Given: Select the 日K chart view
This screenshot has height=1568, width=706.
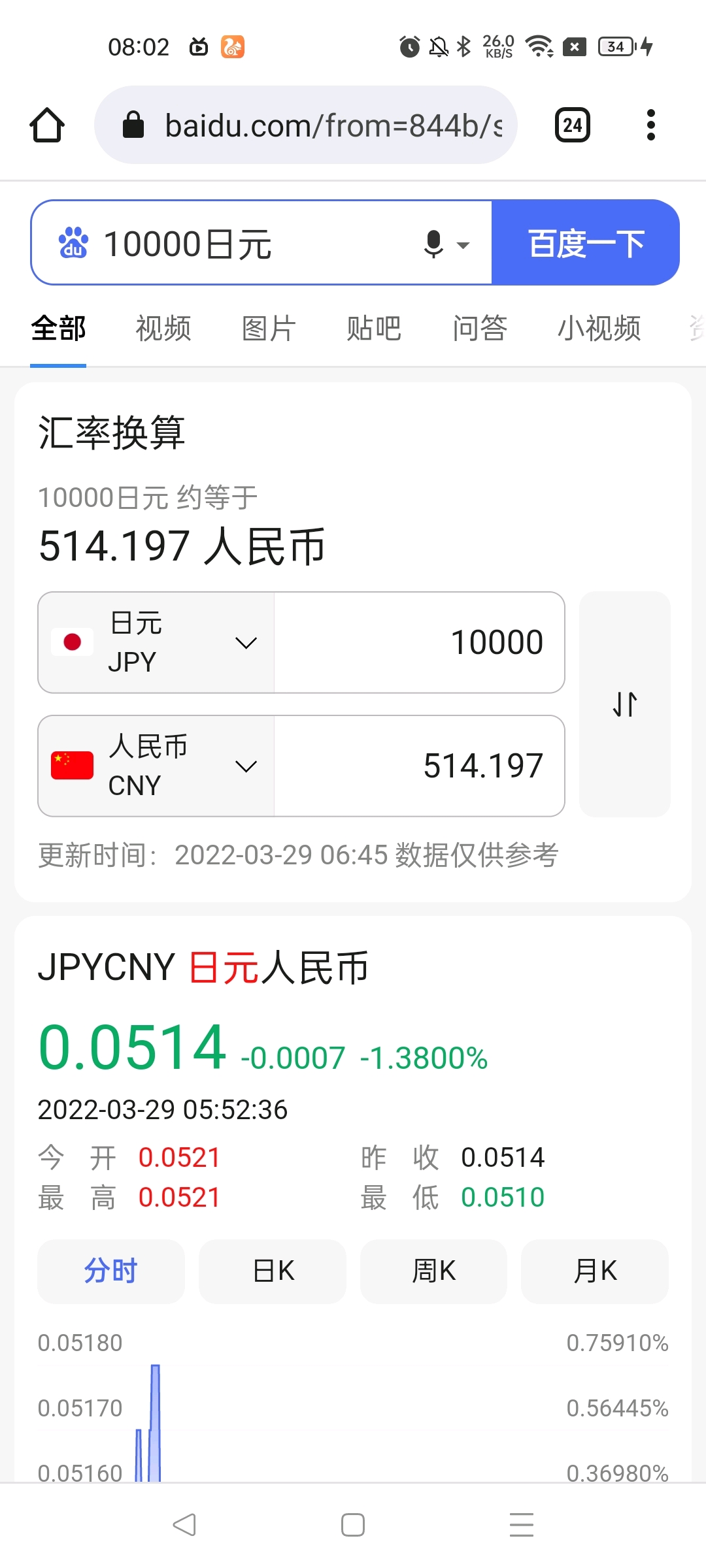Looking at the screenshot, I should (x=273, y=1271).
